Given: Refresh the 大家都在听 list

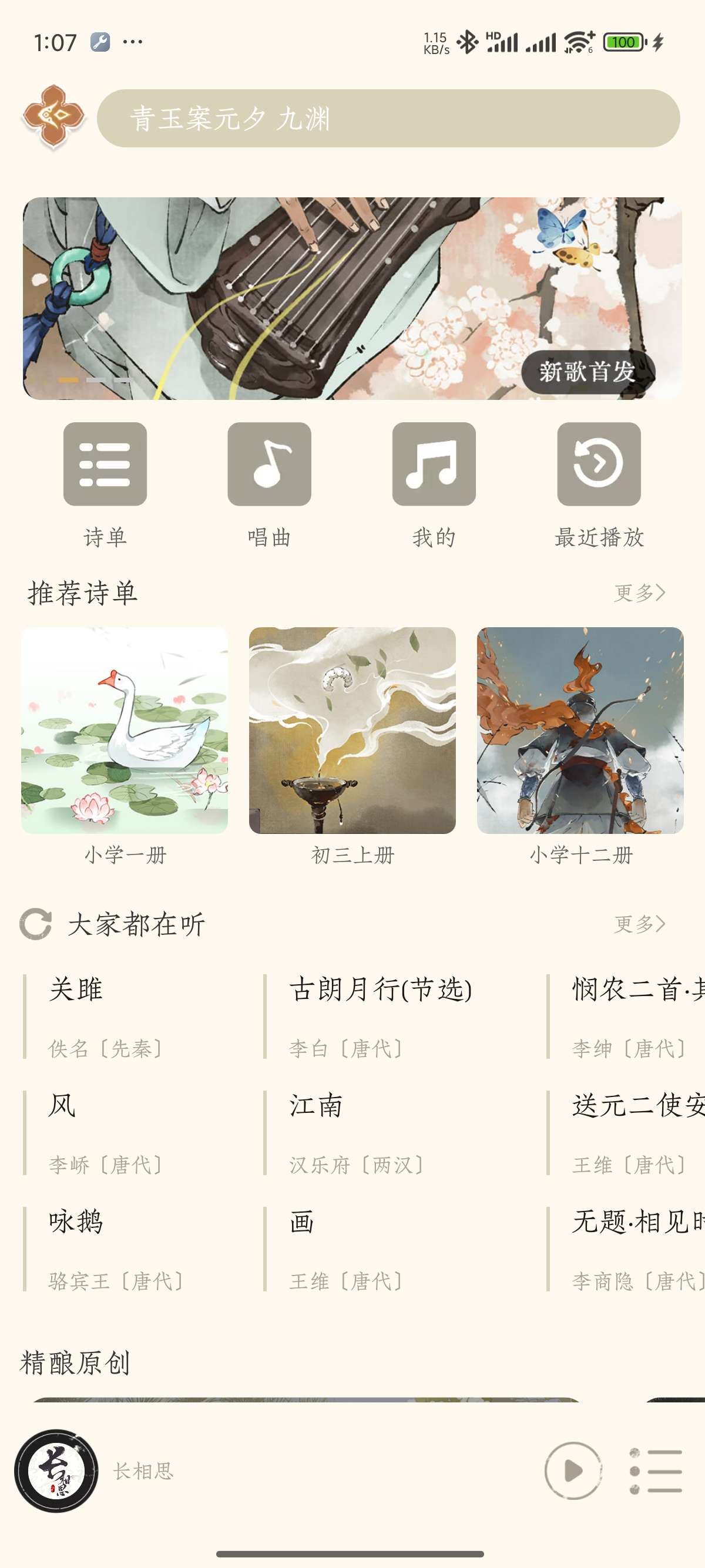Looking at the screenshot, I should click(x=35, y=924).
